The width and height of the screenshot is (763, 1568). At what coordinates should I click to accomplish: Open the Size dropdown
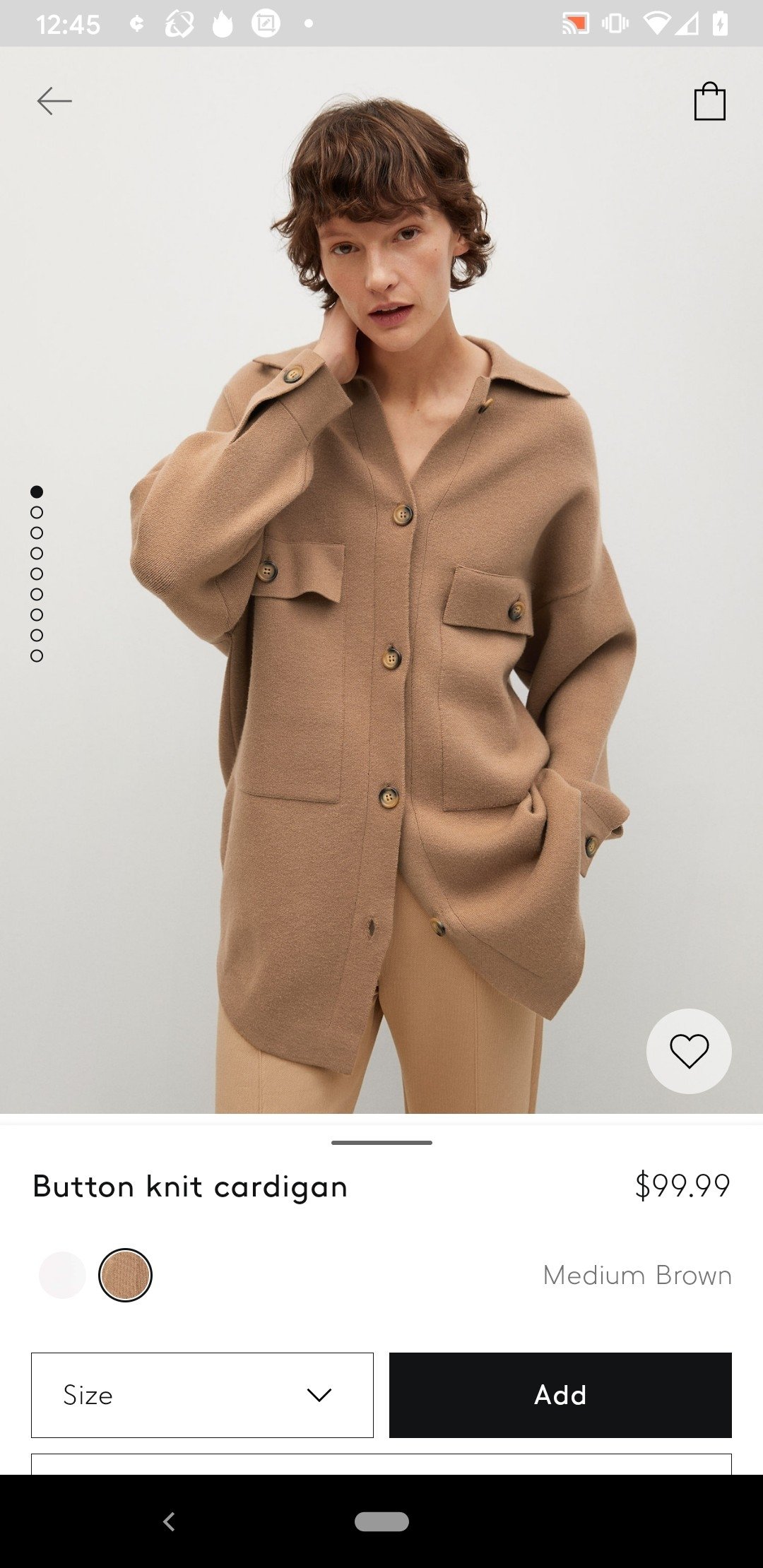tap(202, 1395)
